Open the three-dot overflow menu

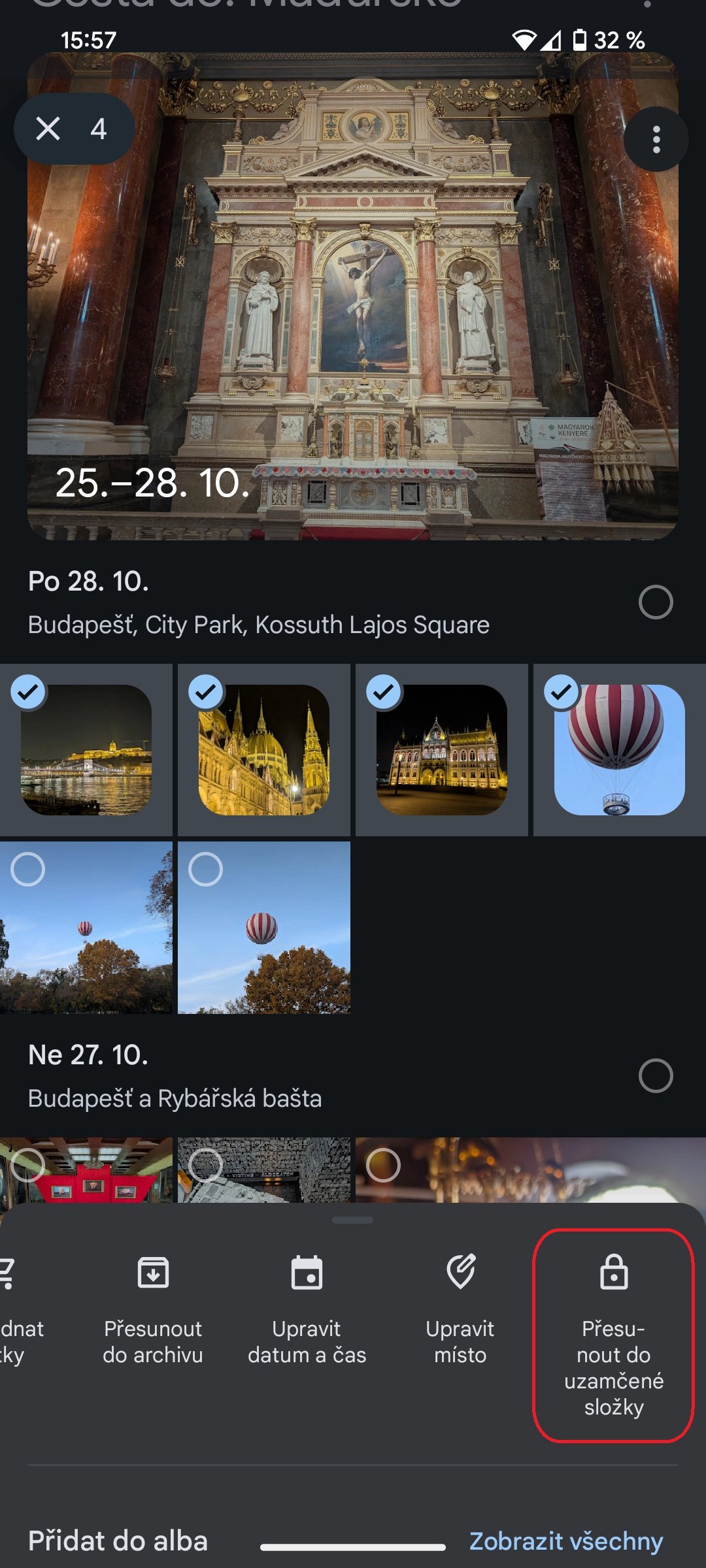tap(656, 139)
